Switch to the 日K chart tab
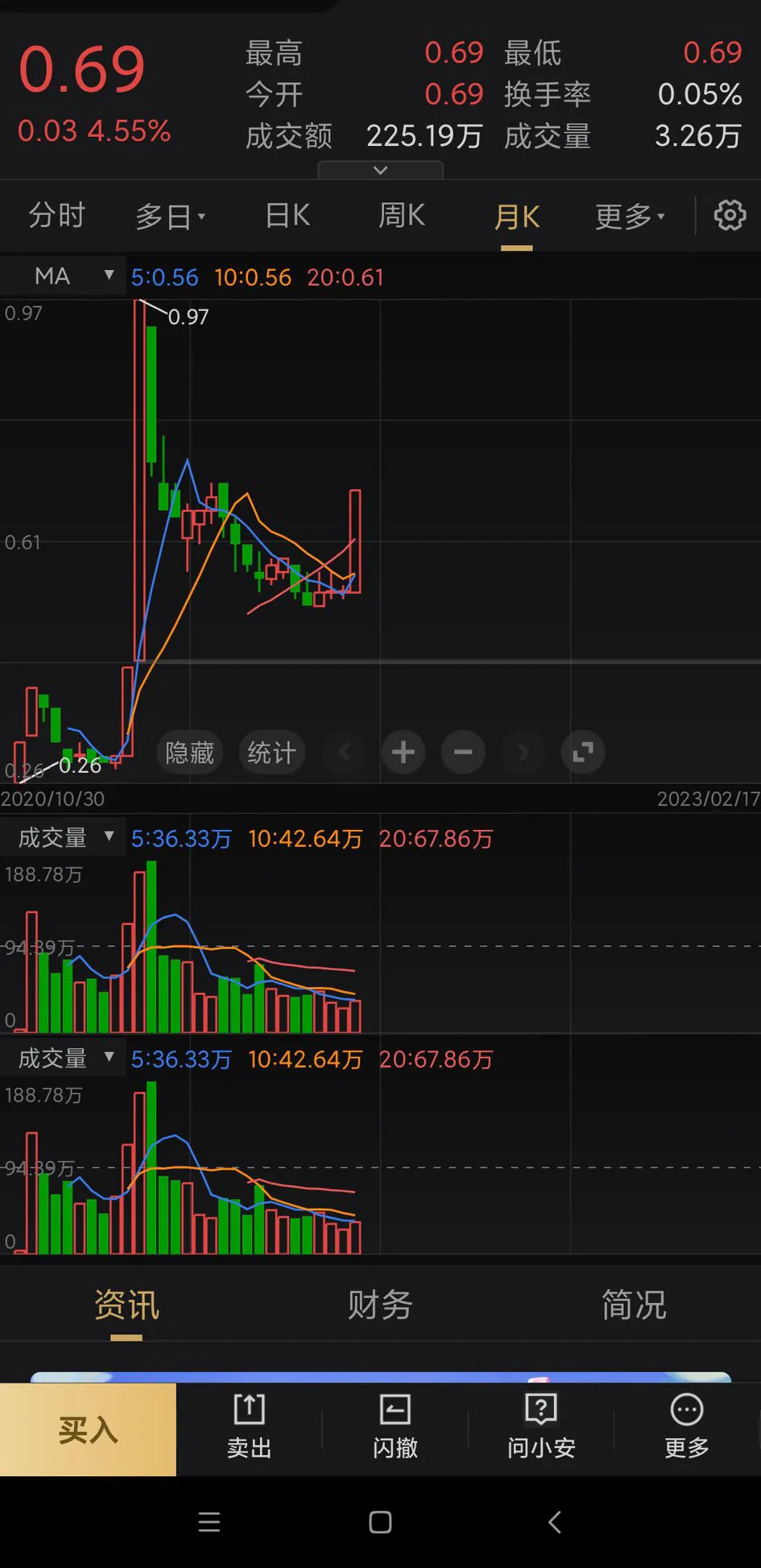This screenshot has width=761, height=1568. pos(287,216)
